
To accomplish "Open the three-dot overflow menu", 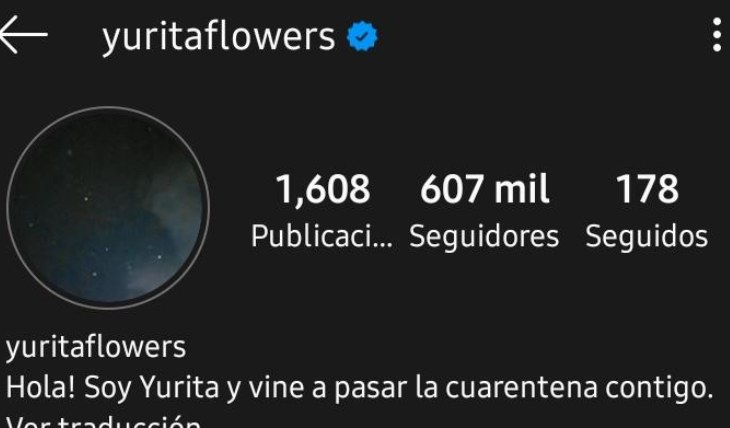I will [716, 35].
